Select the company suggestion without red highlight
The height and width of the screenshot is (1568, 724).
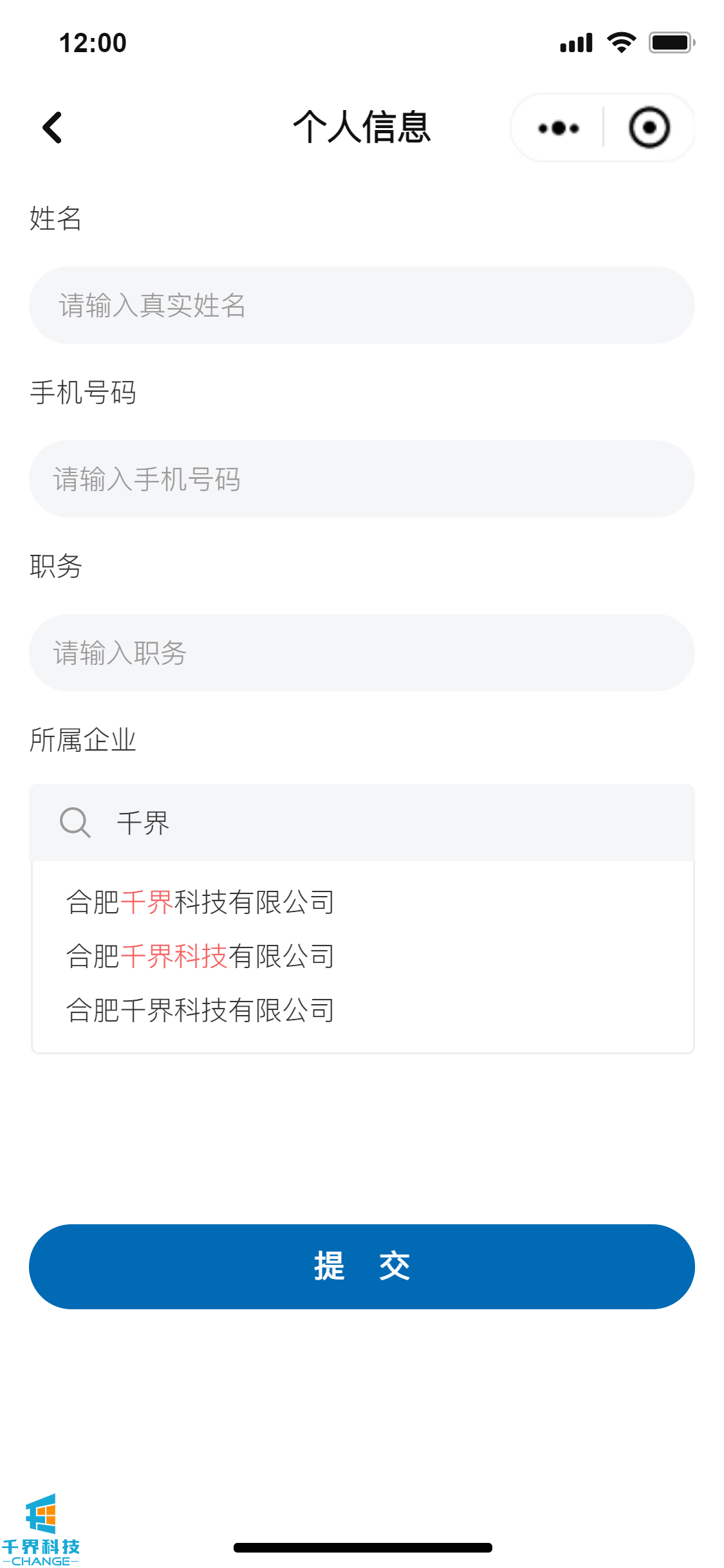tap(200, 1011)
